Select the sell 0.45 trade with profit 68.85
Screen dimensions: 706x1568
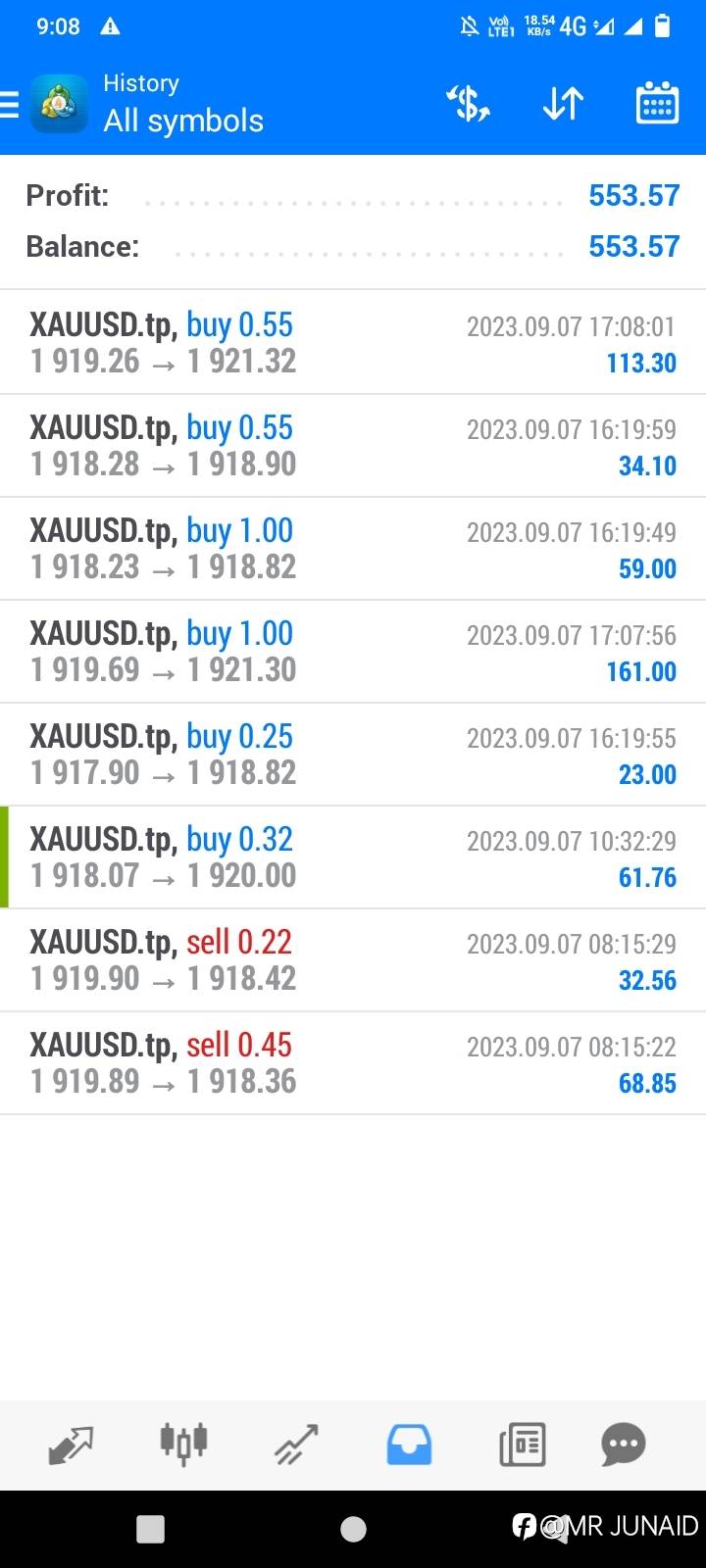(353, 1063)
